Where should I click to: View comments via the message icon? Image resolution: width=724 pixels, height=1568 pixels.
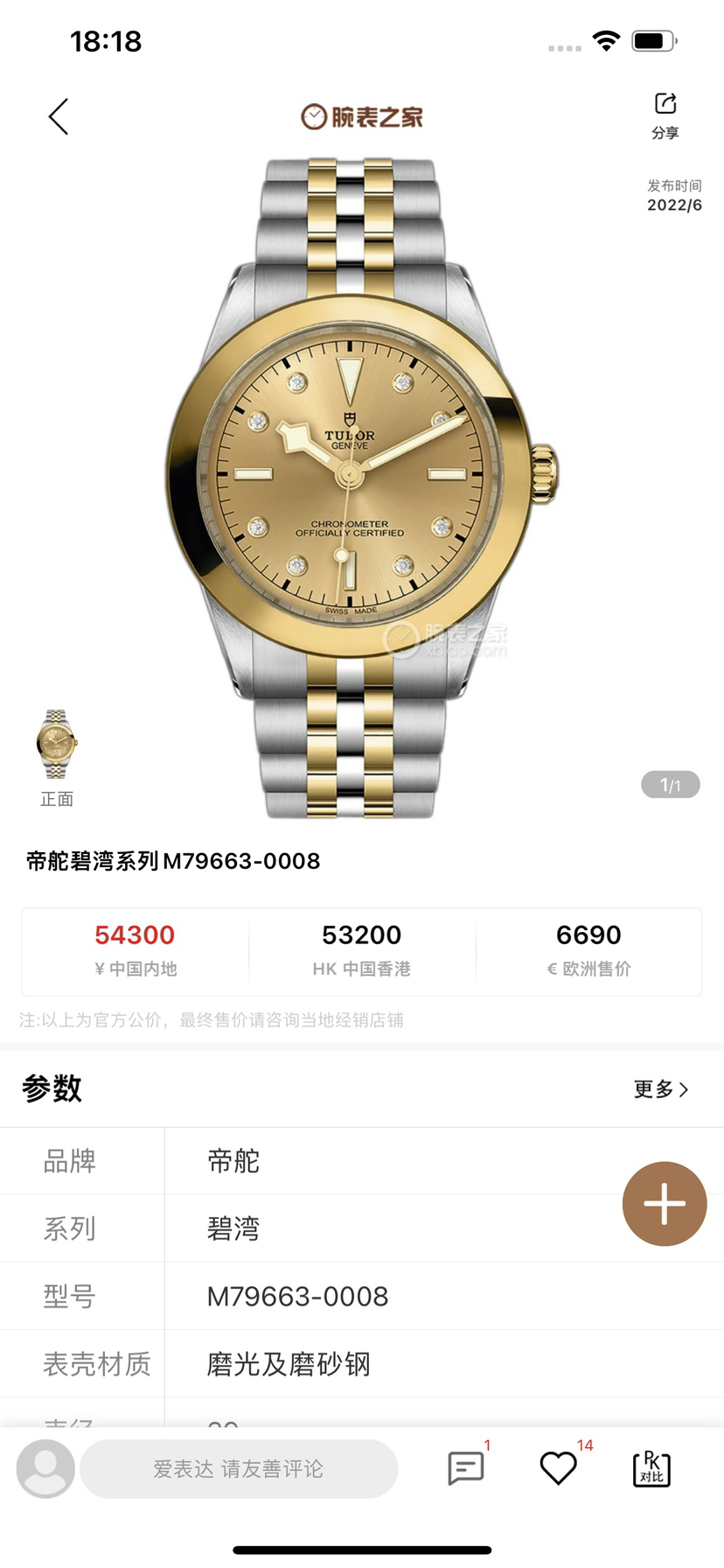click(x=465, y=1468)
